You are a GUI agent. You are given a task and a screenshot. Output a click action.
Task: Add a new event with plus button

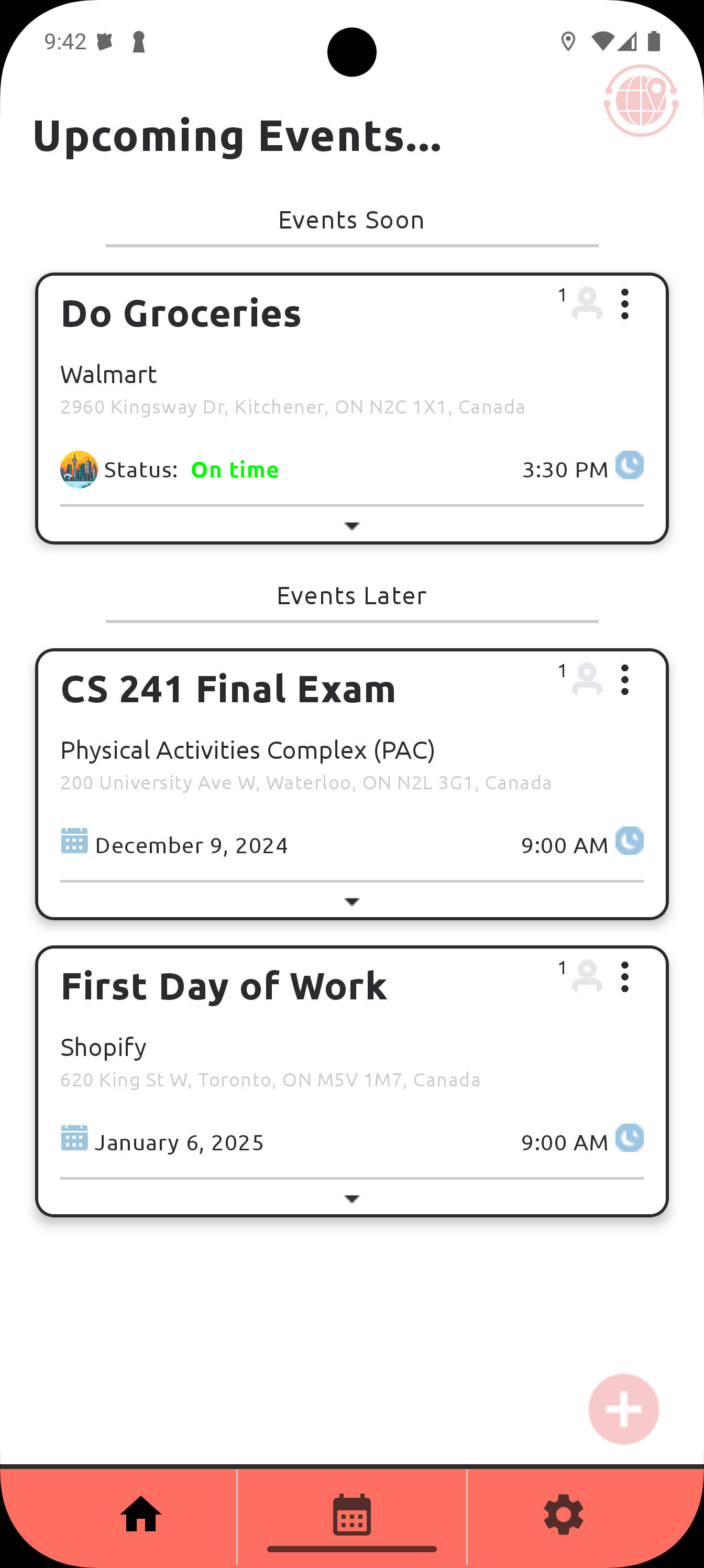[623, 1409]
